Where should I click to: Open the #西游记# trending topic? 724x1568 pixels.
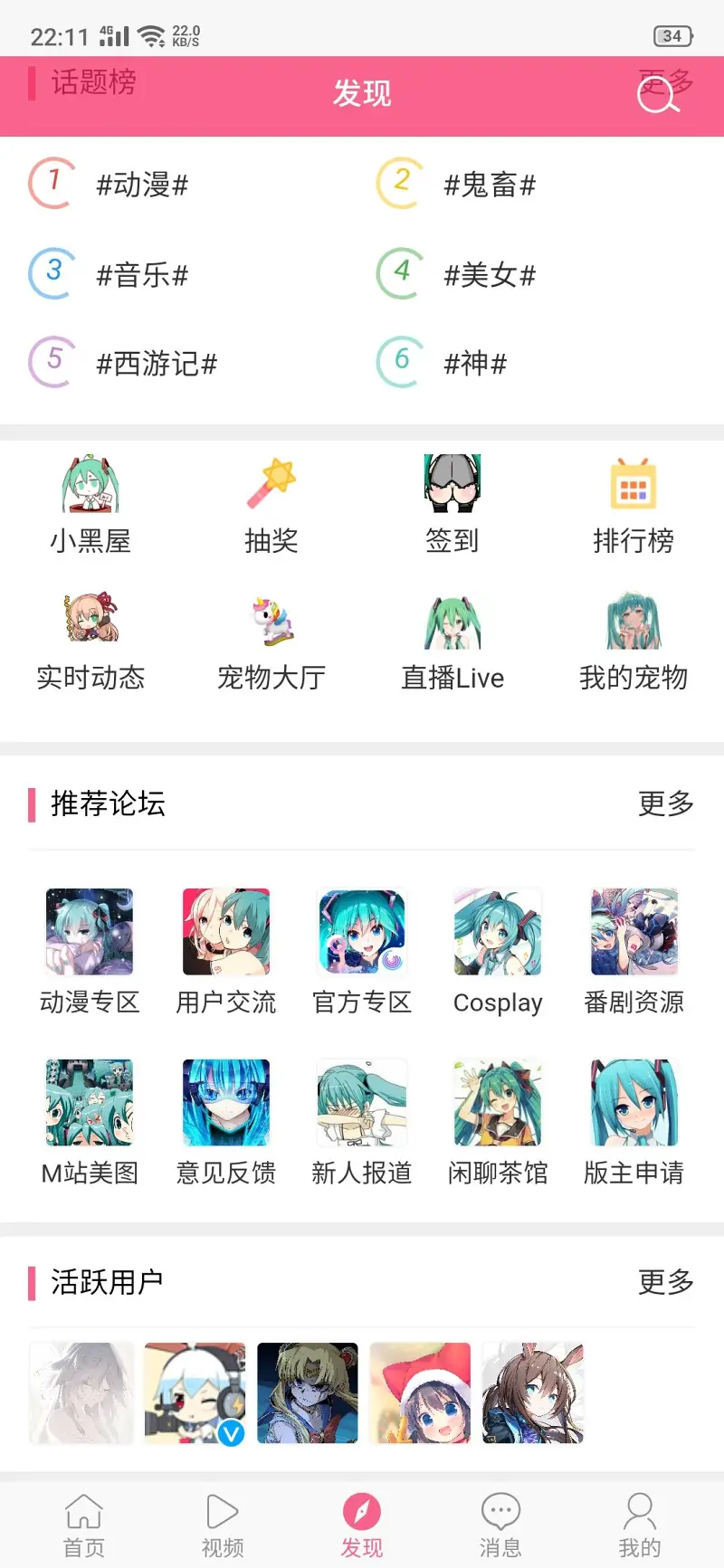point(157,364)
